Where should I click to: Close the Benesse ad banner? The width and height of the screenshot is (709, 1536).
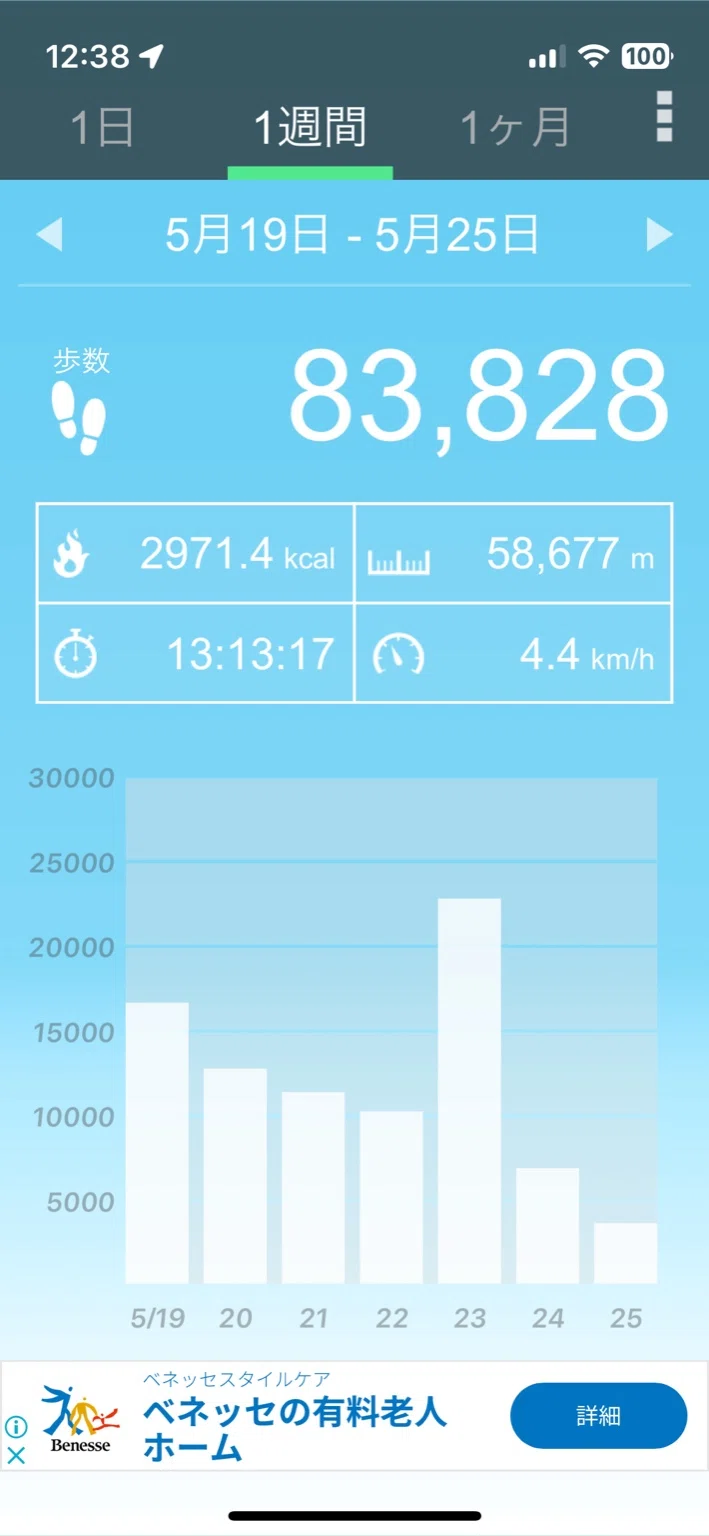point(16,1455)
